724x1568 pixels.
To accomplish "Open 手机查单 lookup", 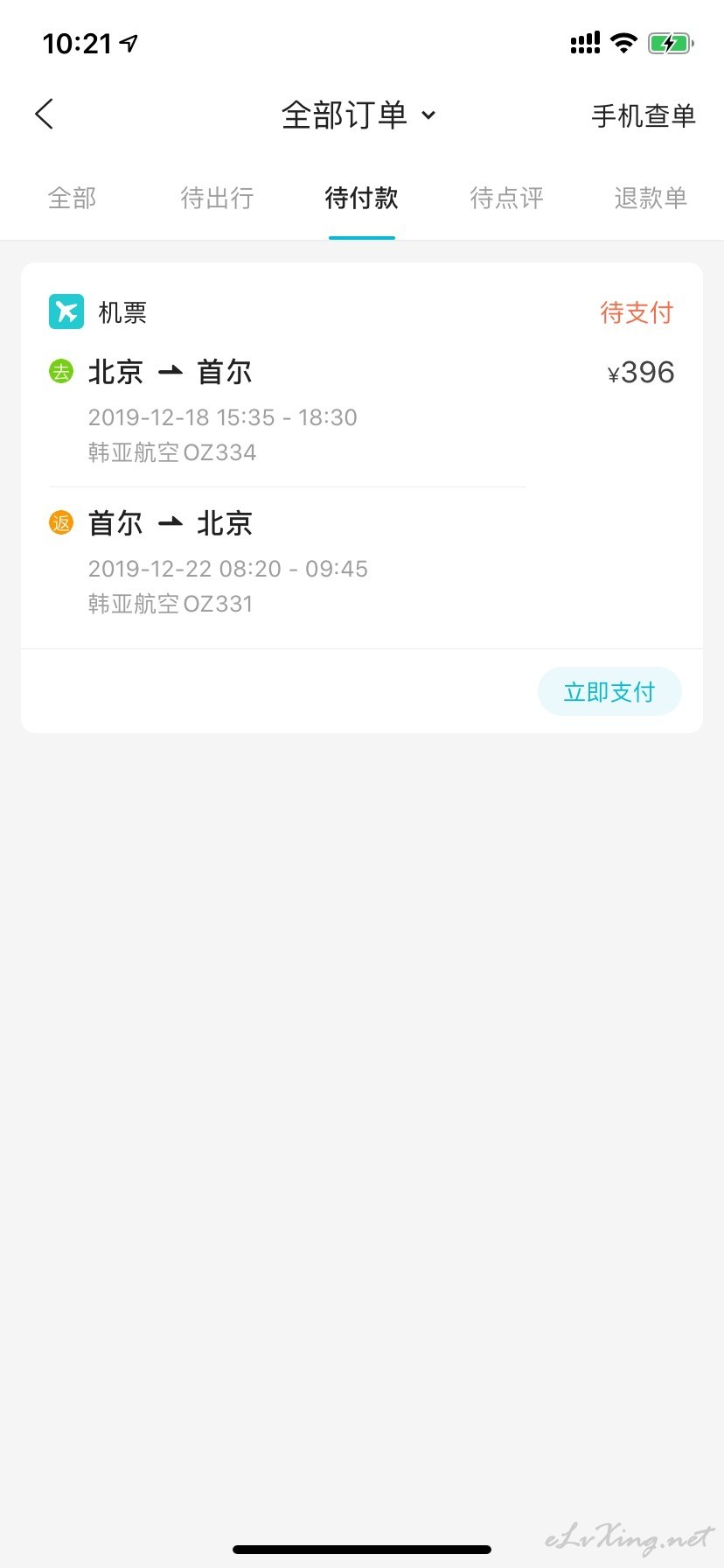I will tap(644, 115).
